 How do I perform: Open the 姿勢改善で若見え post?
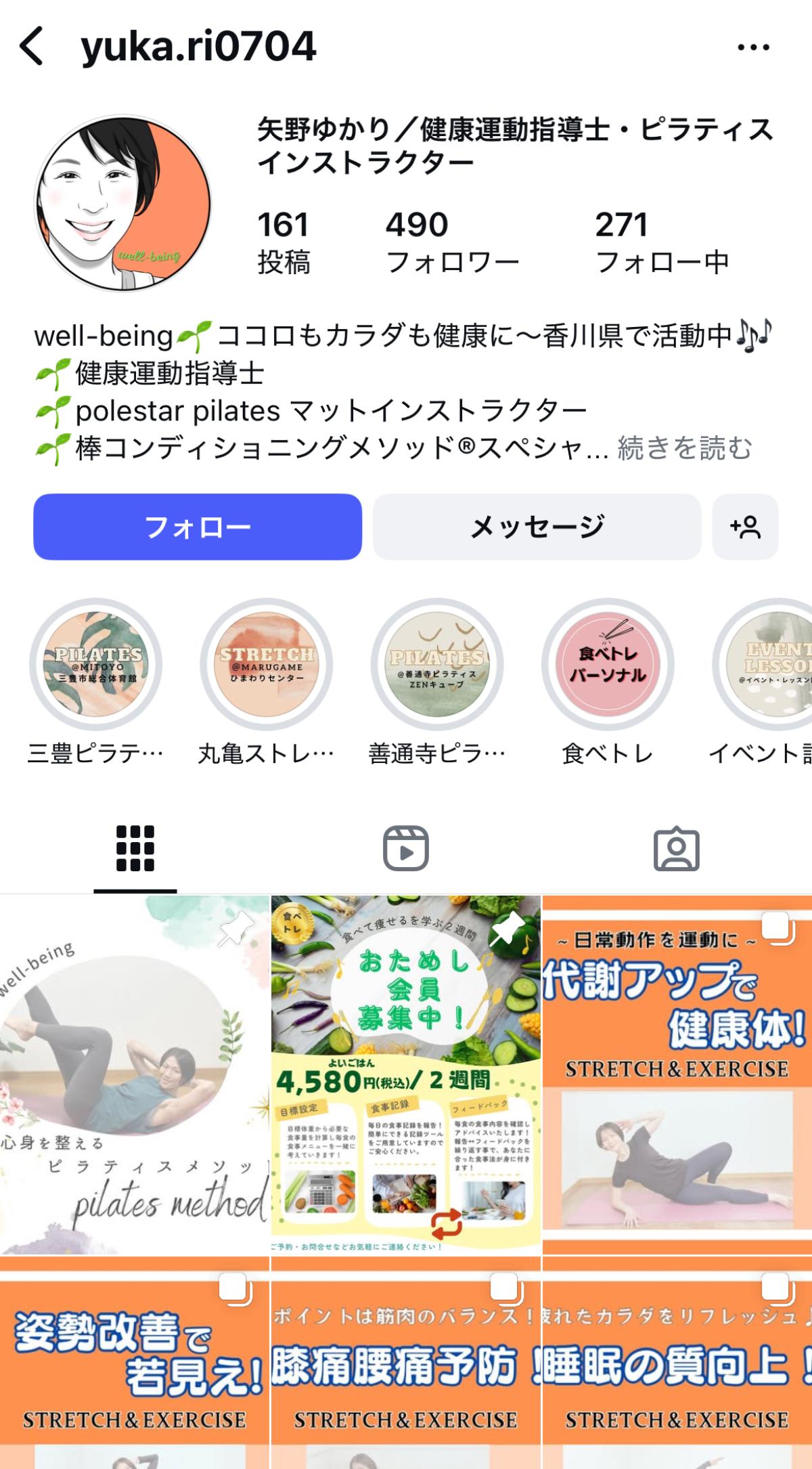point(135,1363)
